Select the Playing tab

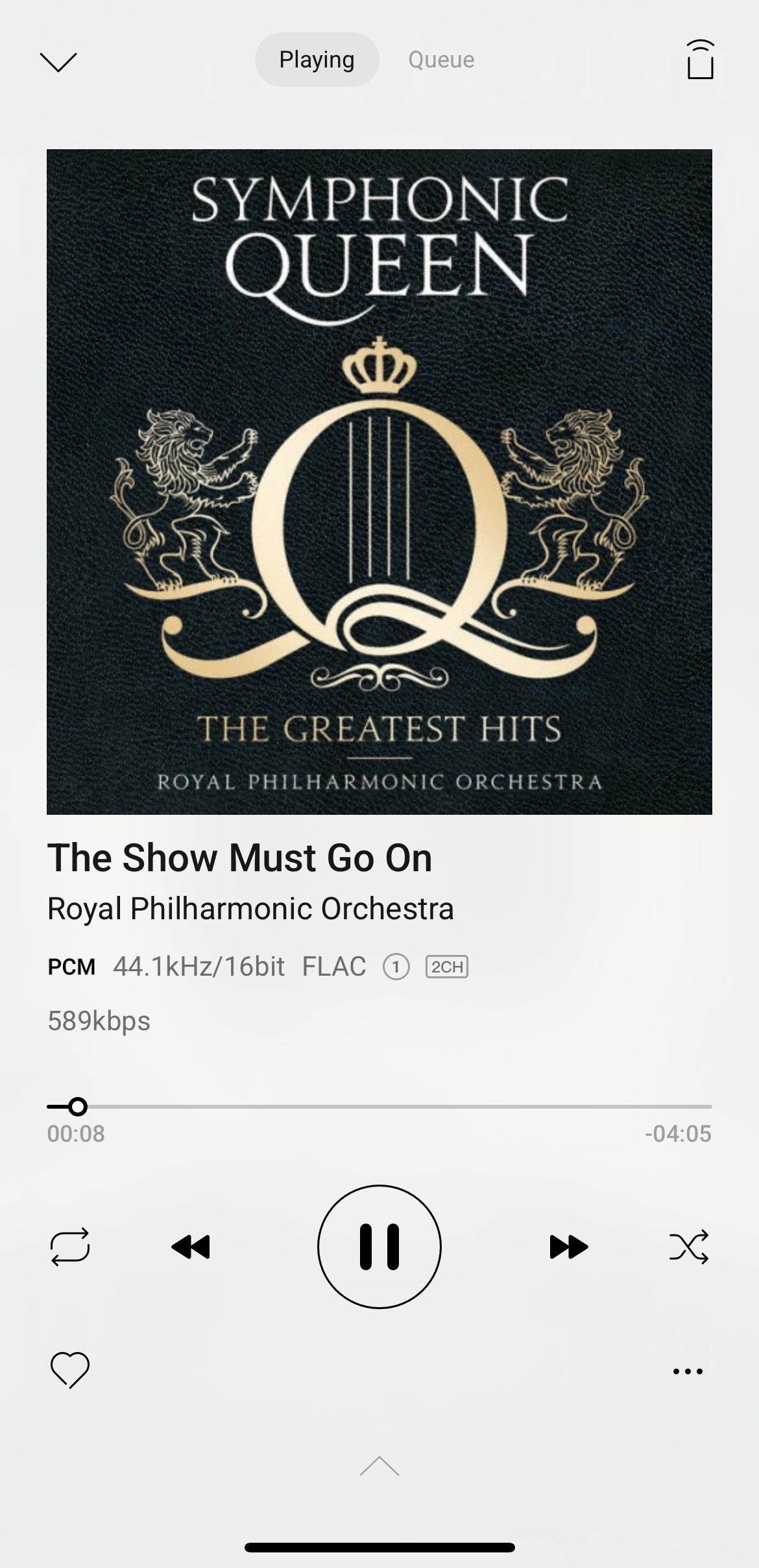[x=317, y=60]
